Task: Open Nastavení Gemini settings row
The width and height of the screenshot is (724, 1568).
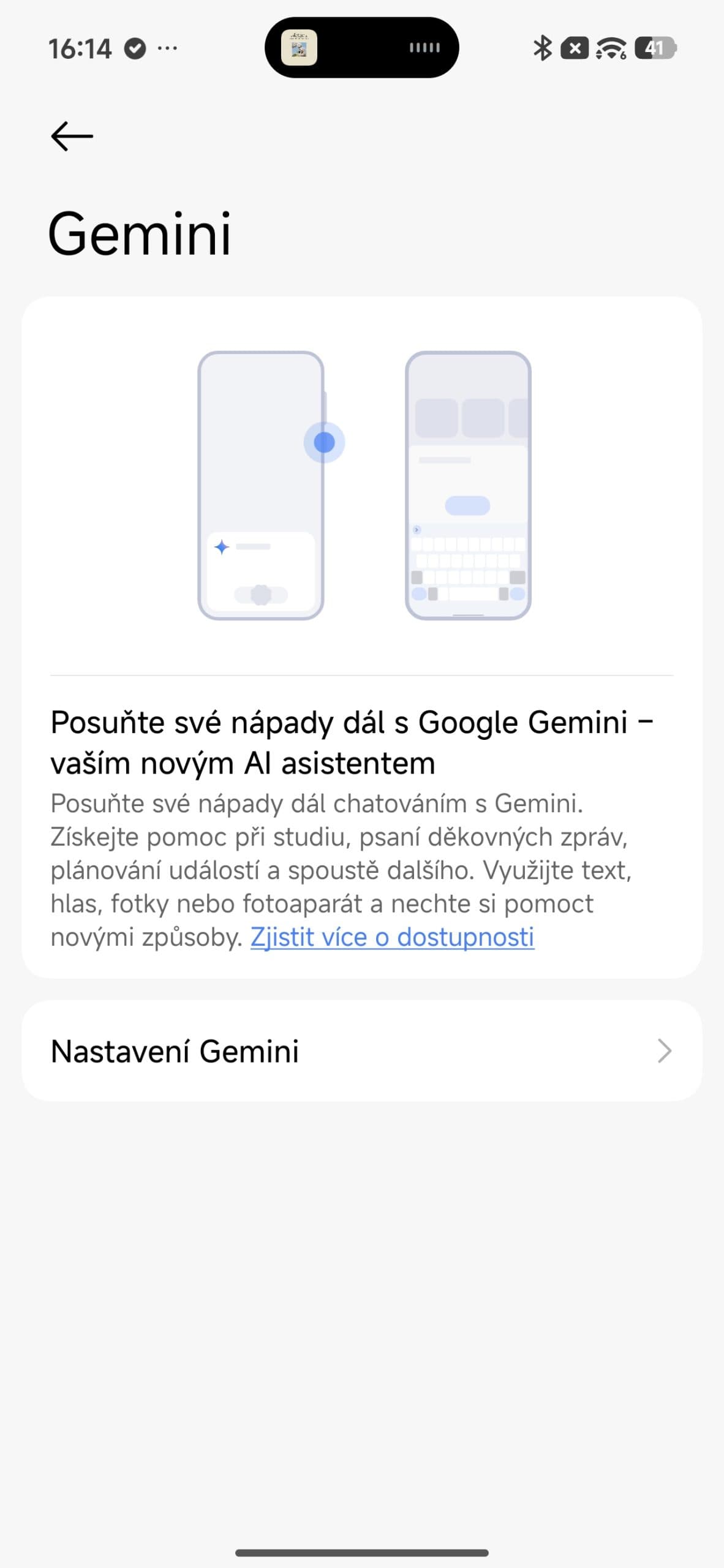Action: pyautogui.click(x=362, y=1051)
